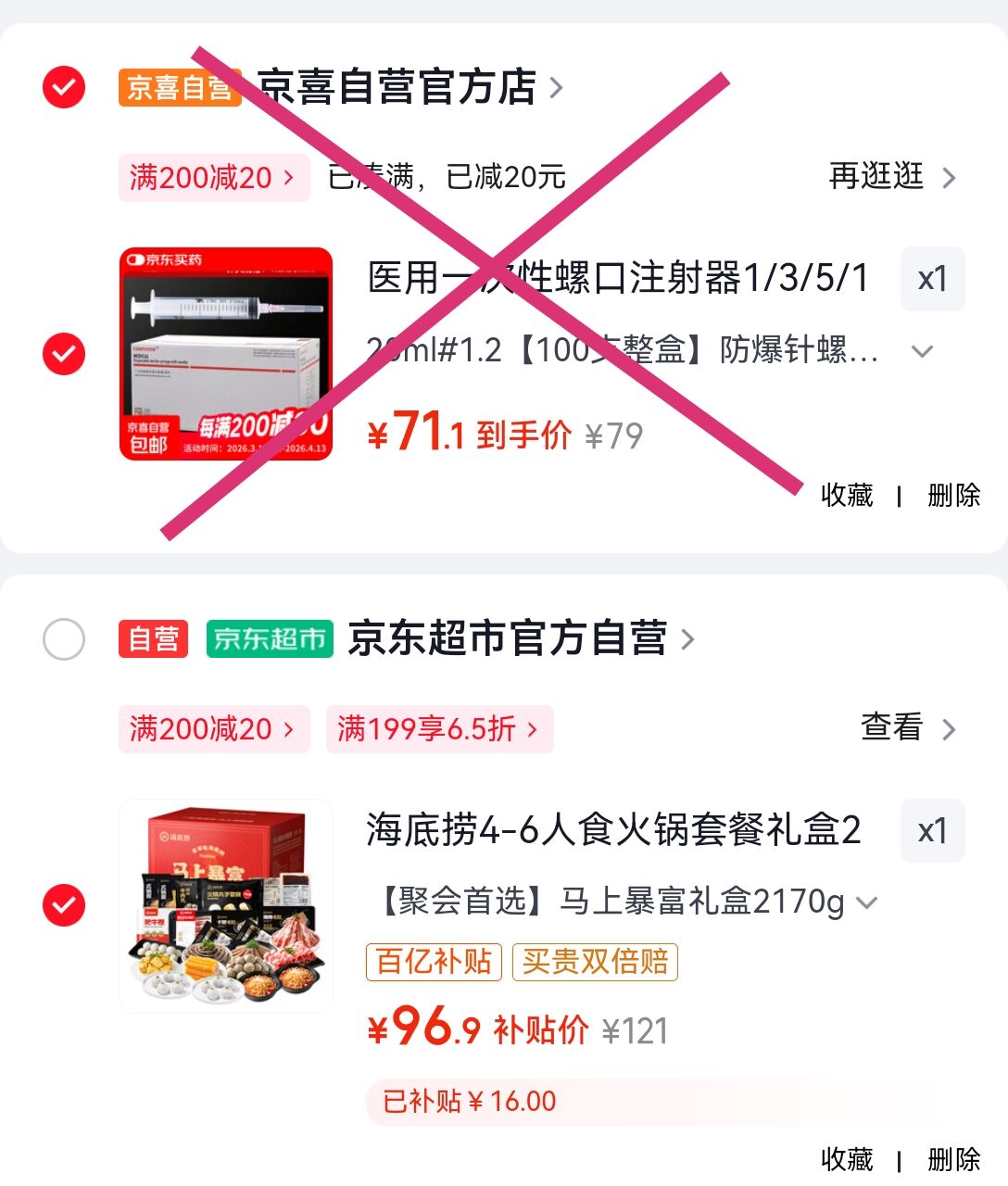Open the 满200减20 promo under 京喜自营官方店
1008x1186 pixels.
coord(213,177)
